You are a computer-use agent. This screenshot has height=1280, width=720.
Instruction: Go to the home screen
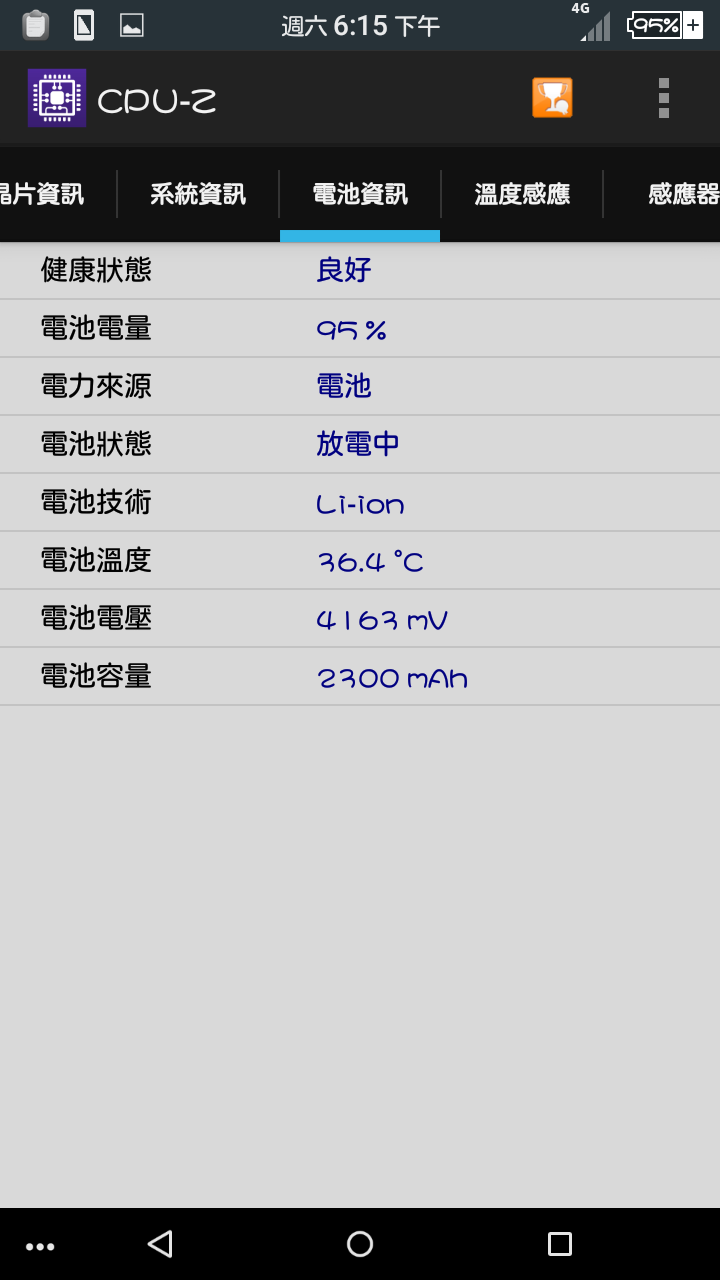360,1244
